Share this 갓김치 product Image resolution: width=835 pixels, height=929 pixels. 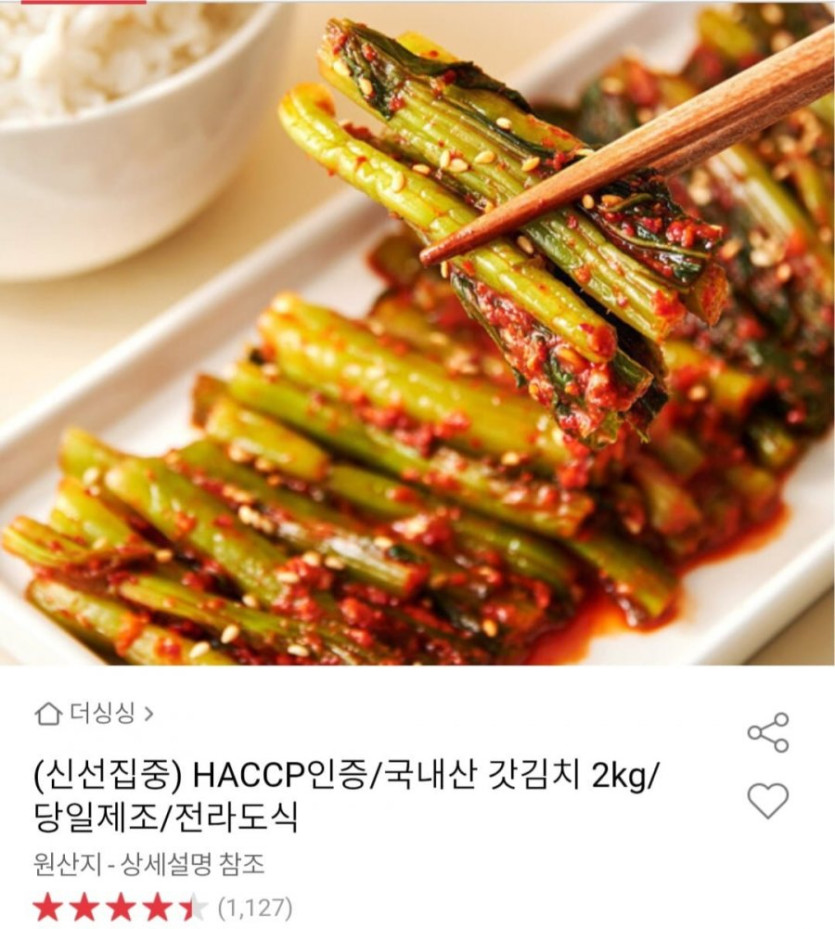(x=767, y=733)
